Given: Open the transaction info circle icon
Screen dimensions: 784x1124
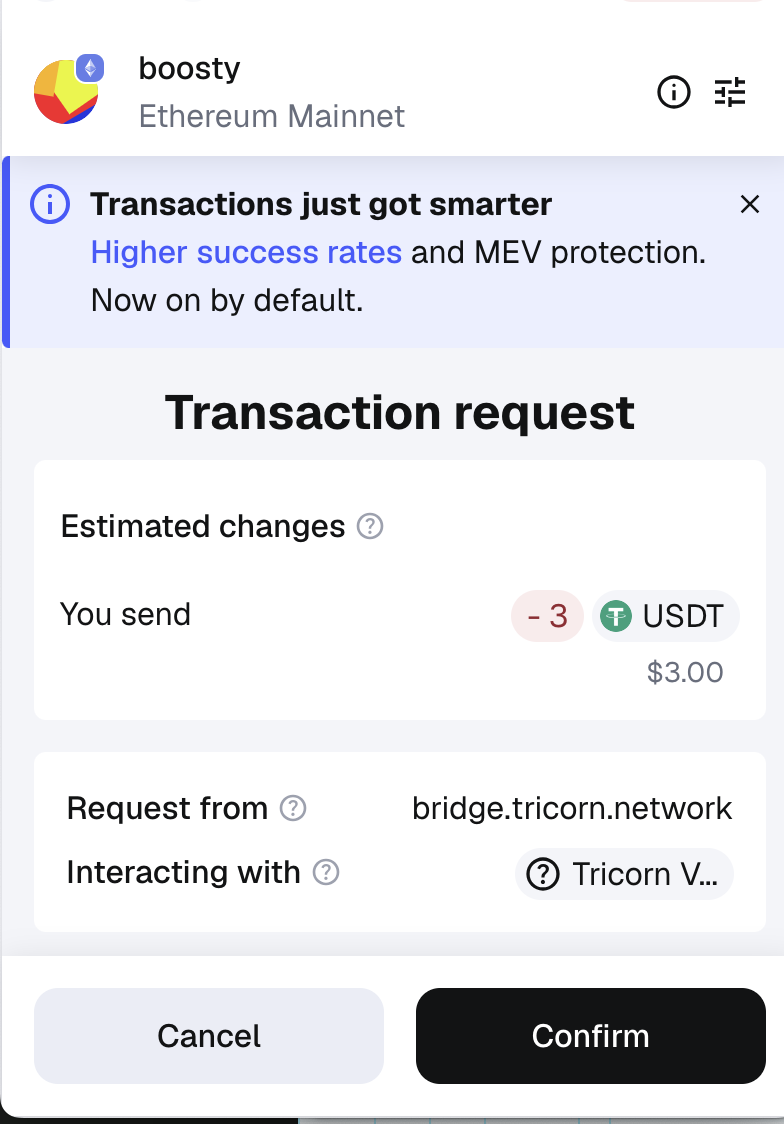Looking at the screenshot, I should pos(674,92).
